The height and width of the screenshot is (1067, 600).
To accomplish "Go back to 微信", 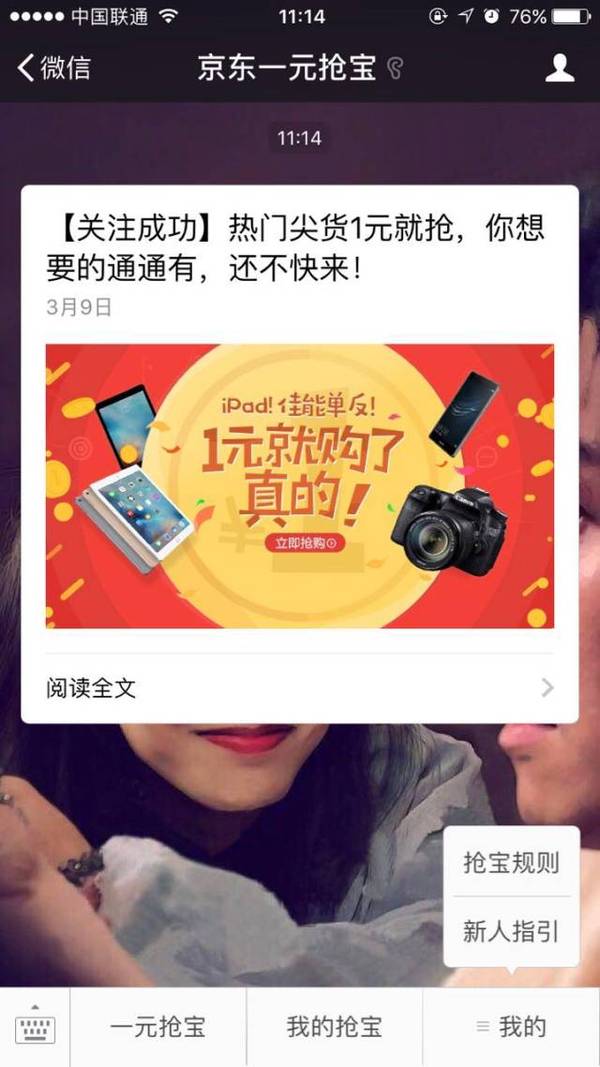I will coord(54,68).
